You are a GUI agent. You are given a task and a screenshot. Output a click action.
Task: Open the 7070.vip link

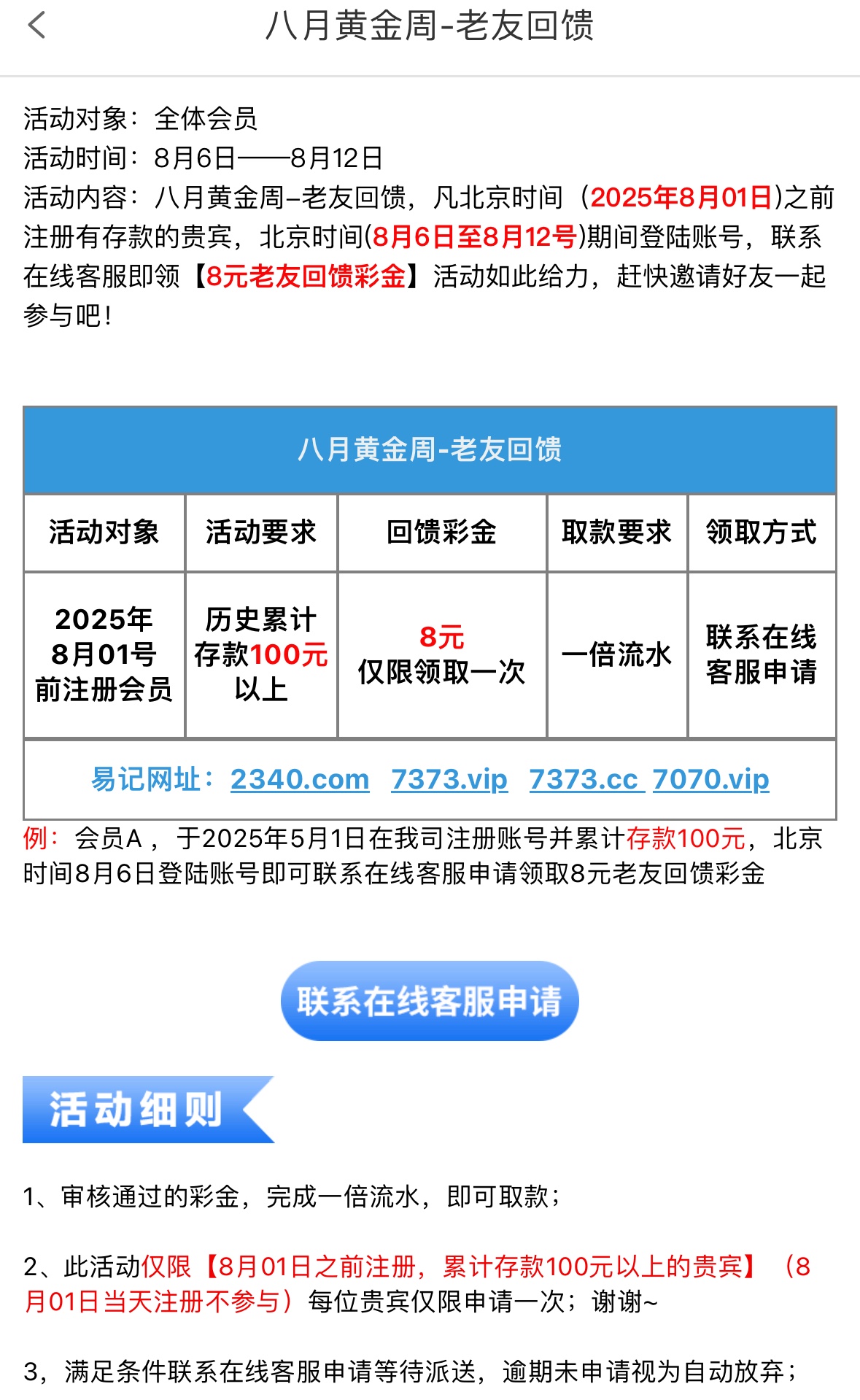[x=711, y=779]
